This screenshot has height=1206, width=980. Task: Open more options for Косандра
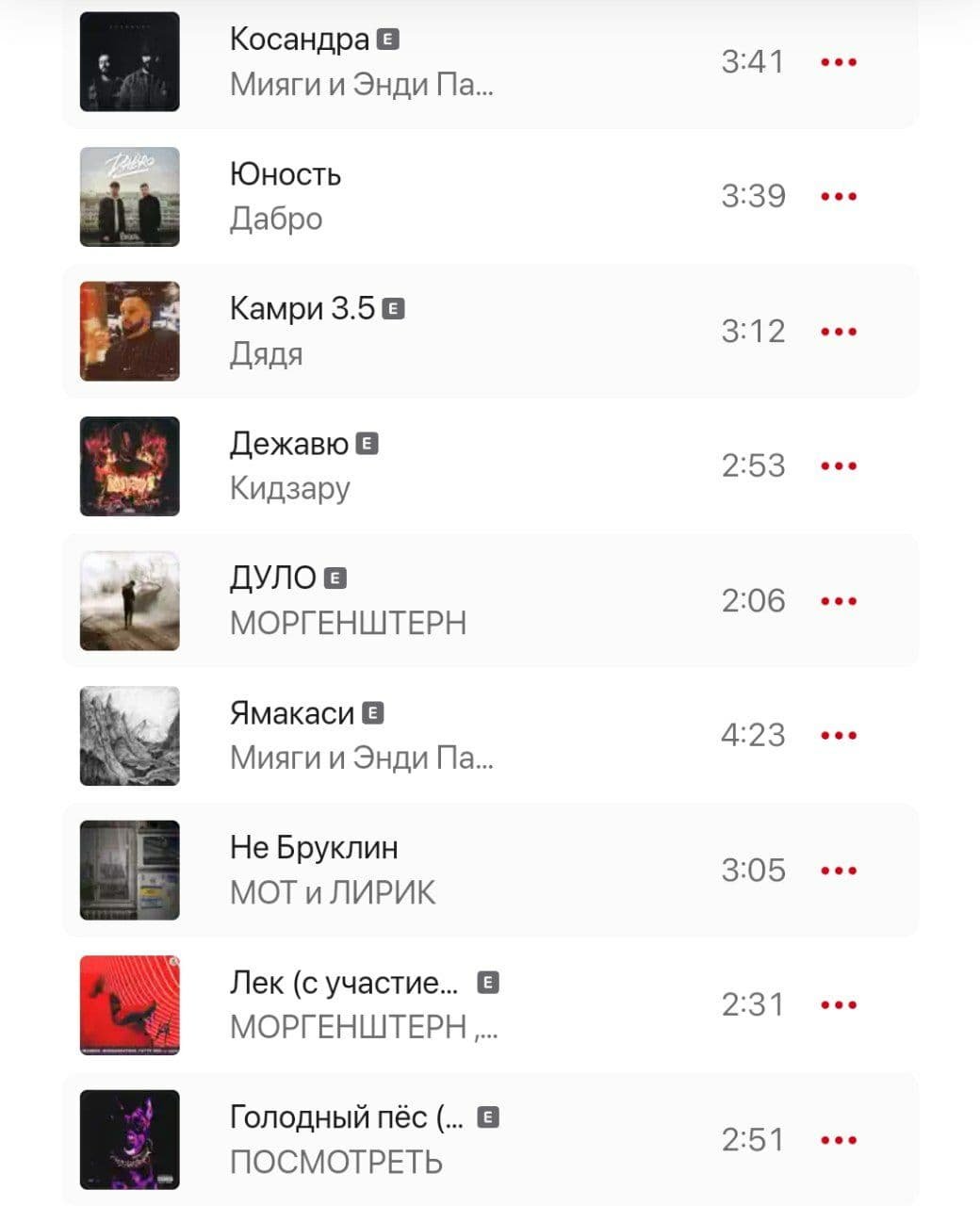tap(838, 62)
